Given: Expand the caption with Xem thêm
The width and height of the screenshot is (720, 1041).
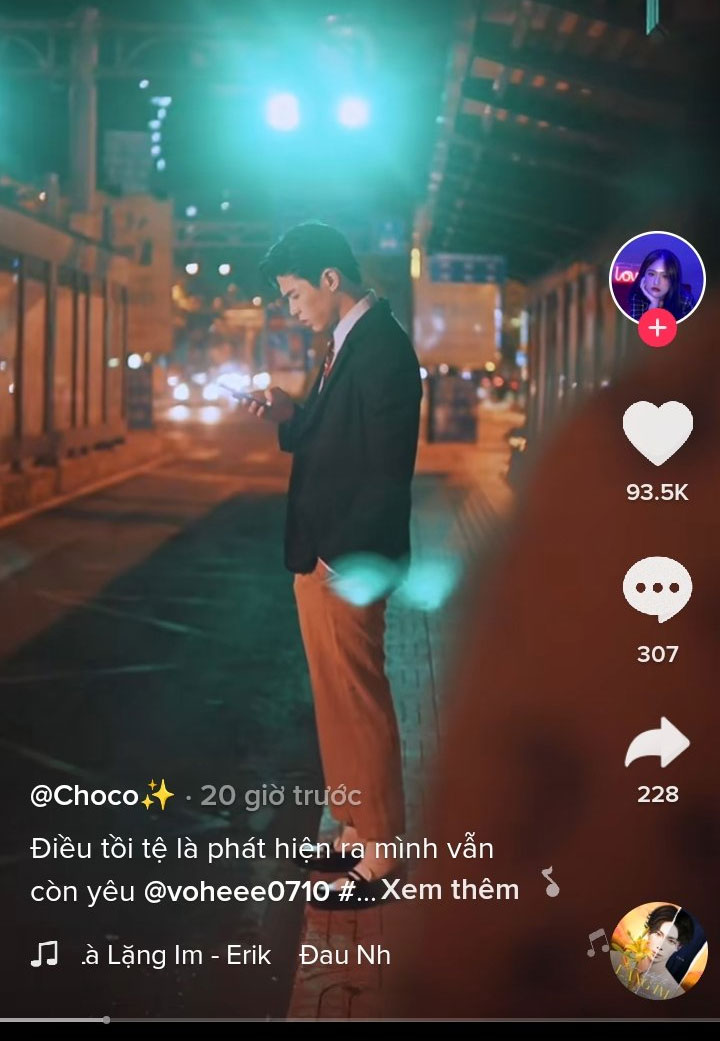Looking at the screenshot, I should pyautogui.click(x=450, y=890).
